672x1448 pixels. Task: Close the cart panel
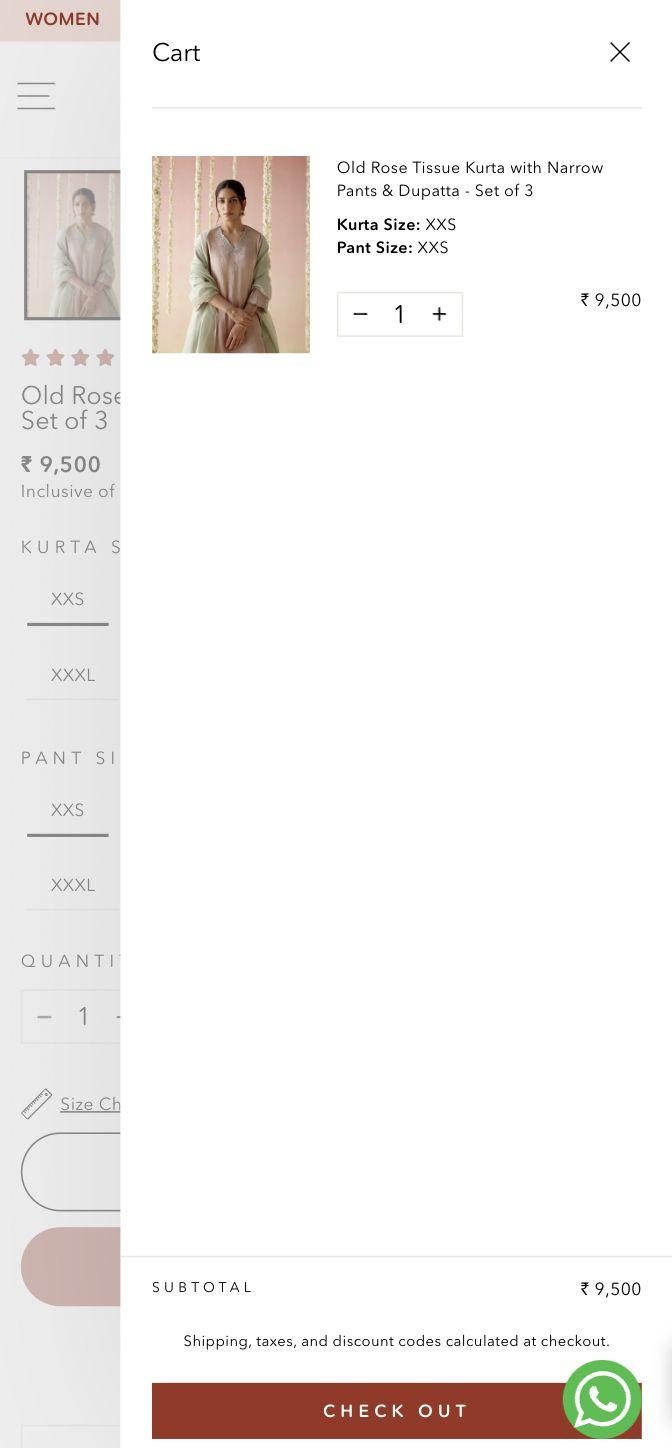click(620, 52)
